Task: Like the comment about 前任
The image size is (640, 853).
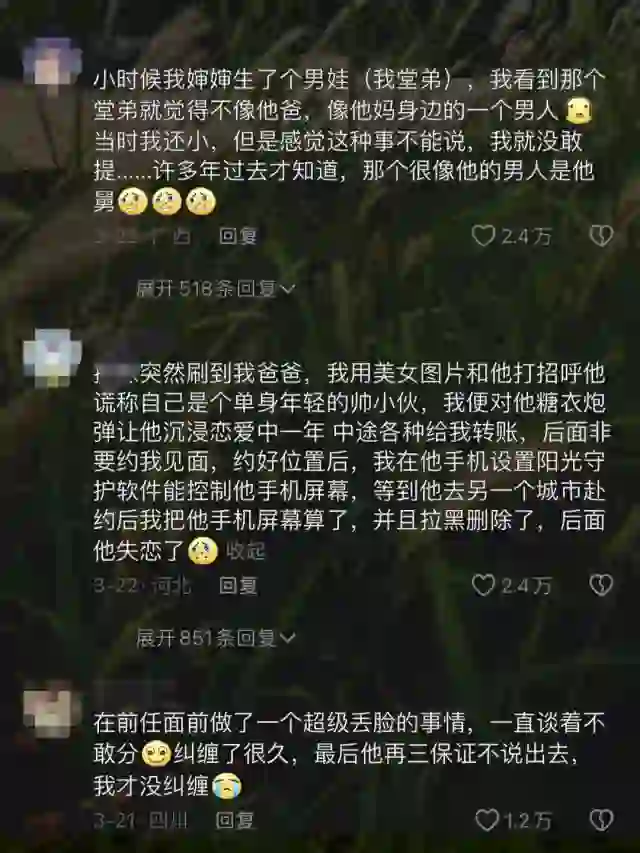Action: pyautogui.click(x=487, y=821)
